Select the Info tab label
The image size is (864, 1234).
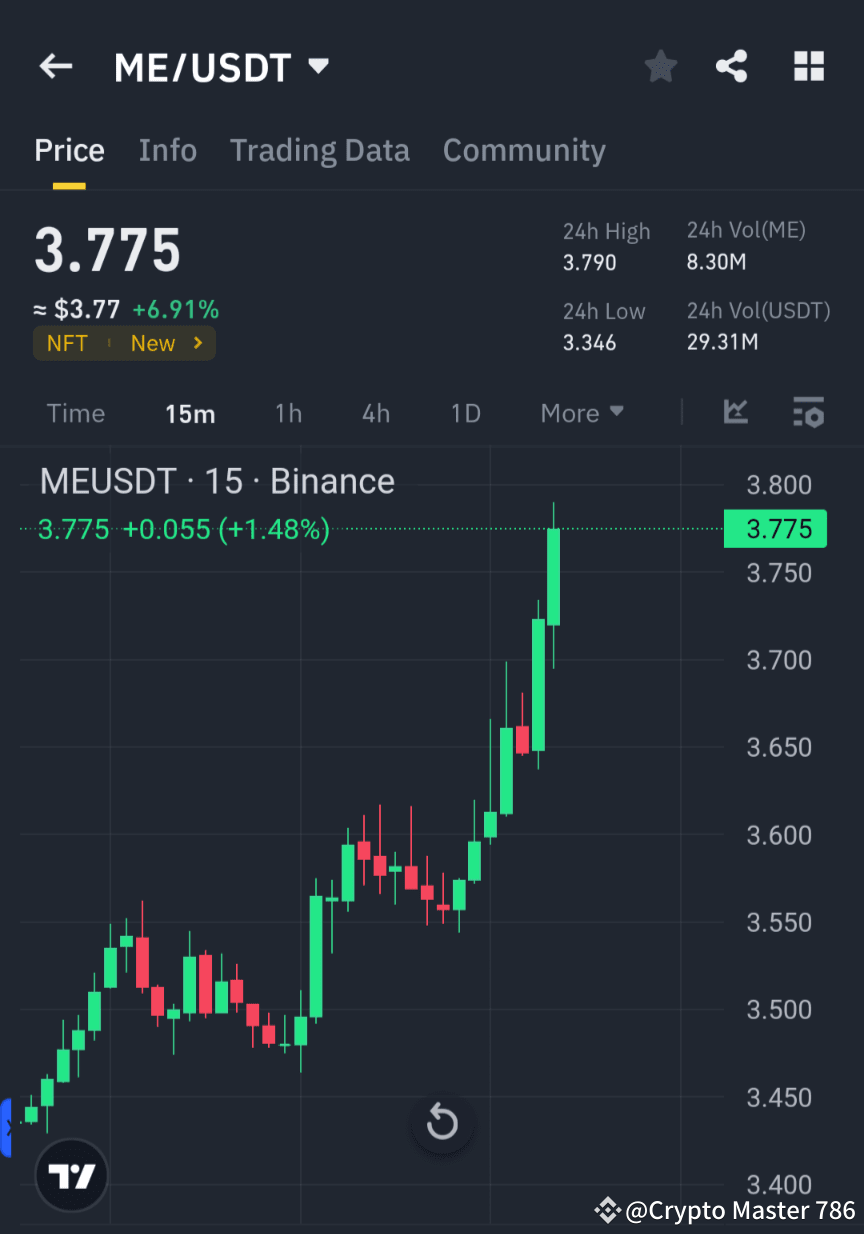coord(167,150)
